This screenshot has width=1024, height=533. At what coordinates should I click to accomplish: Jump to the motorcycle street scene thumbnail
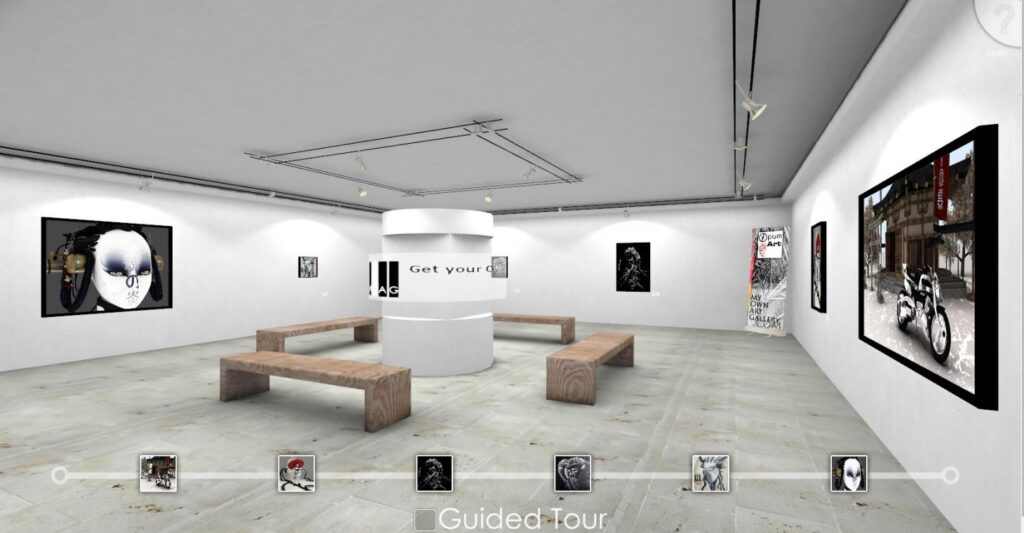pyautogui.click(x=158, y=473)
